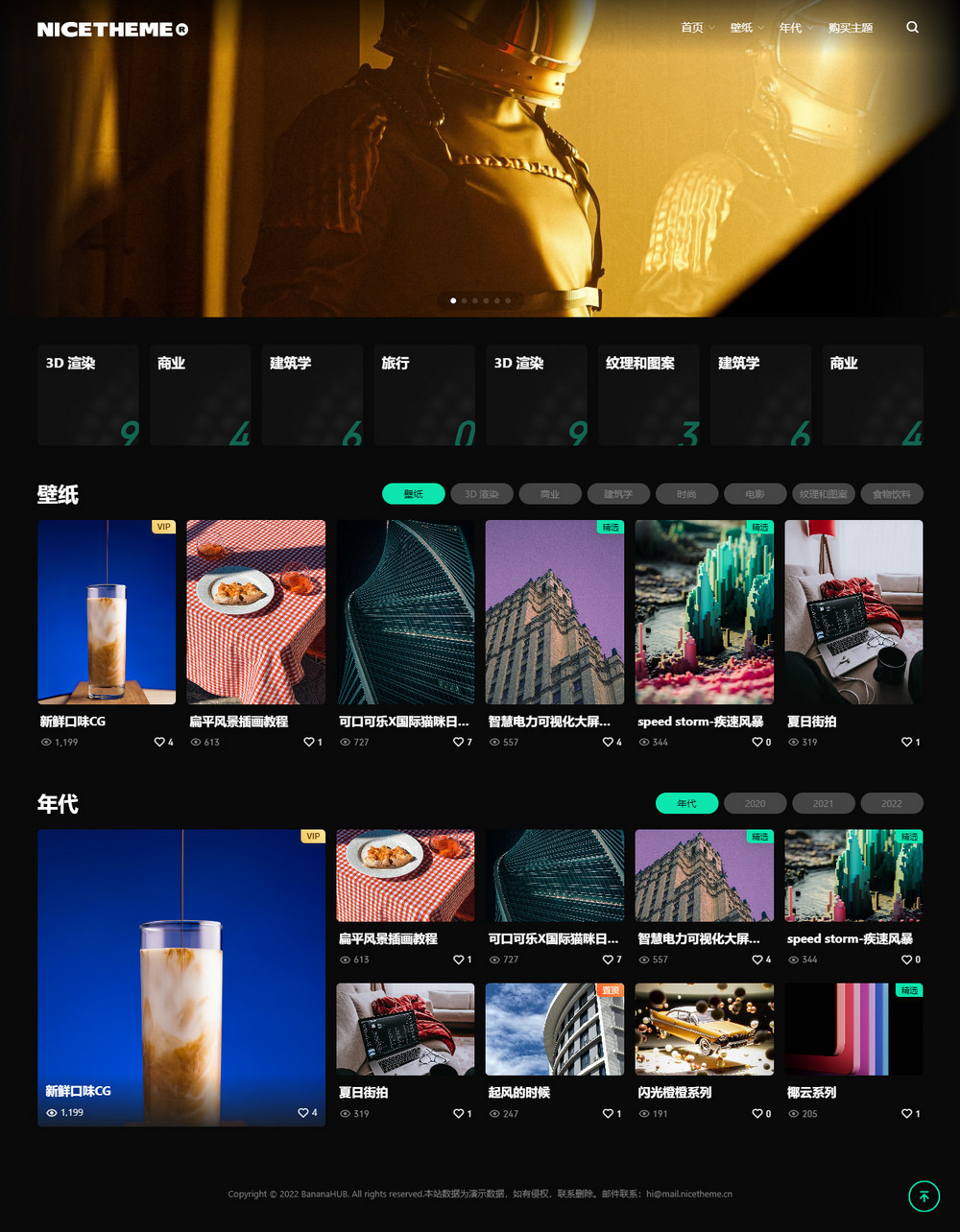
Task: Open the large 新鲜口味CG featured card
Action: coord(181,977)
